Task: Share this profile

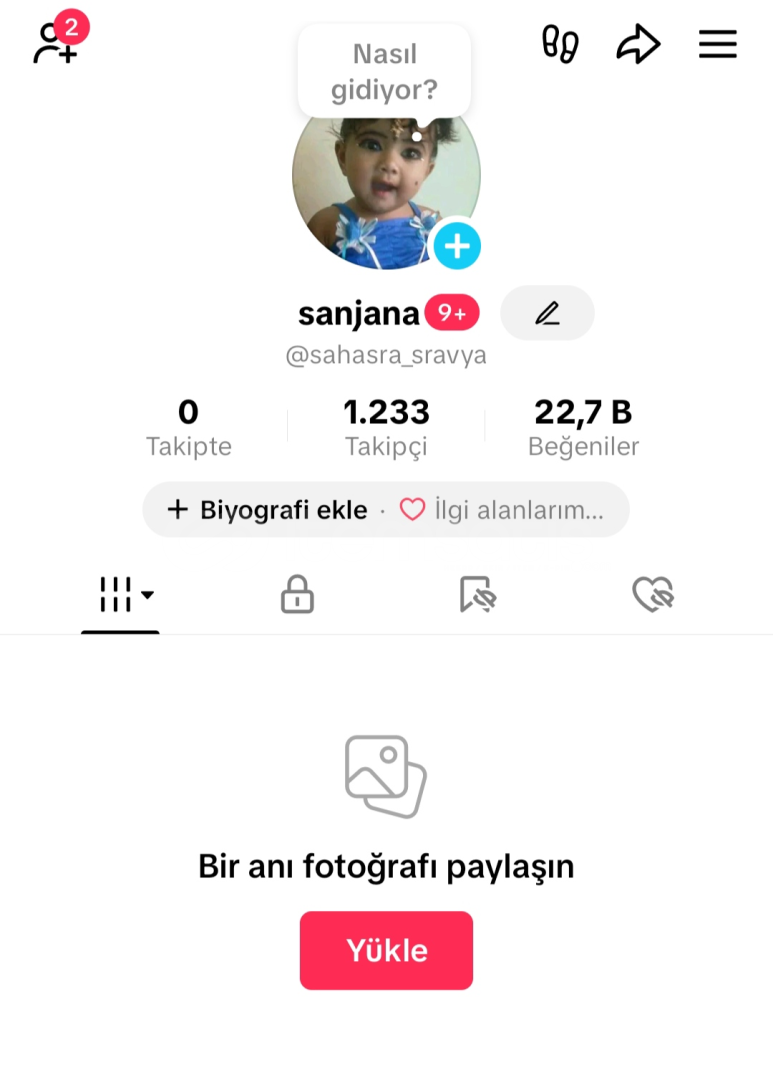Action: 638,44
